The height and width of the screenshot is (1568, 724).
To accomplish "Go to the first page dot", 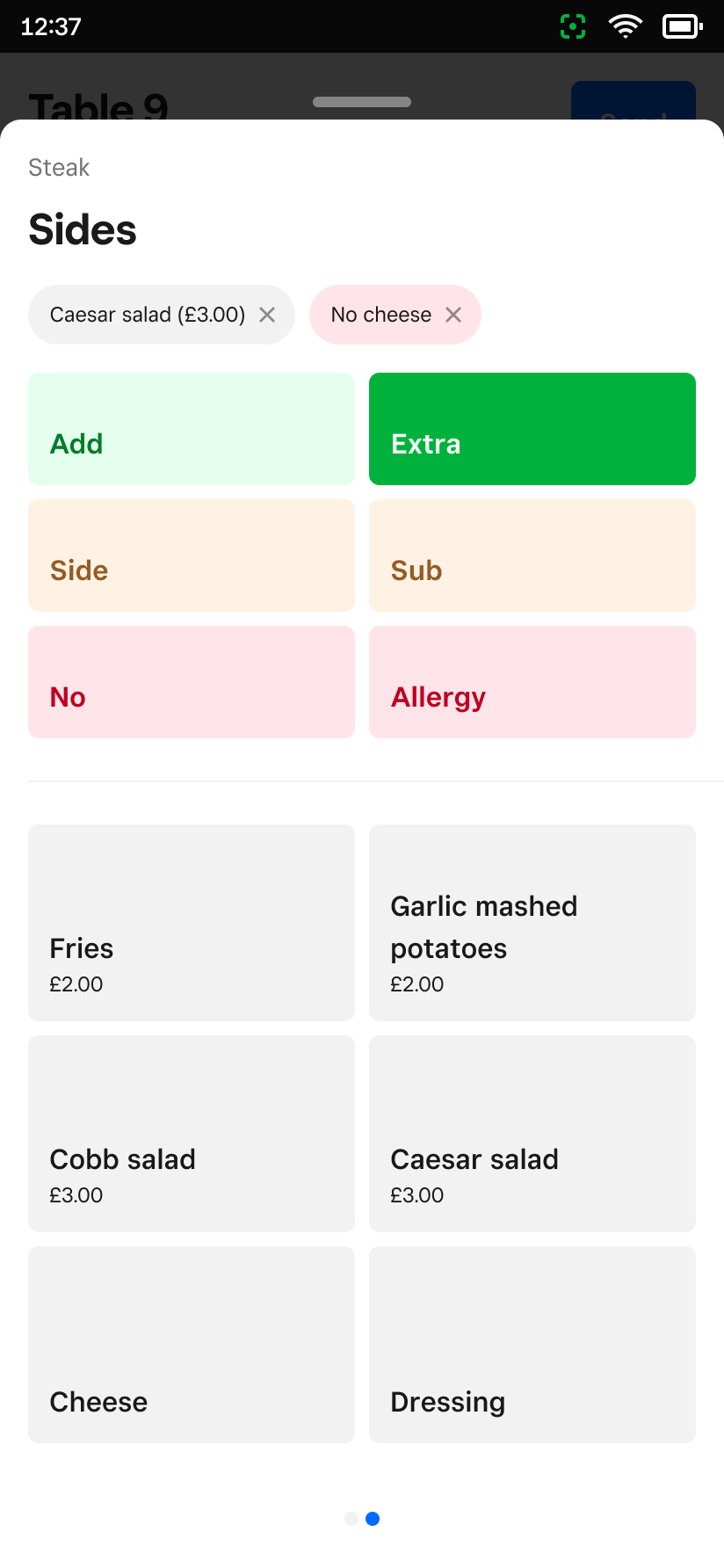I will coord(351,1519).
